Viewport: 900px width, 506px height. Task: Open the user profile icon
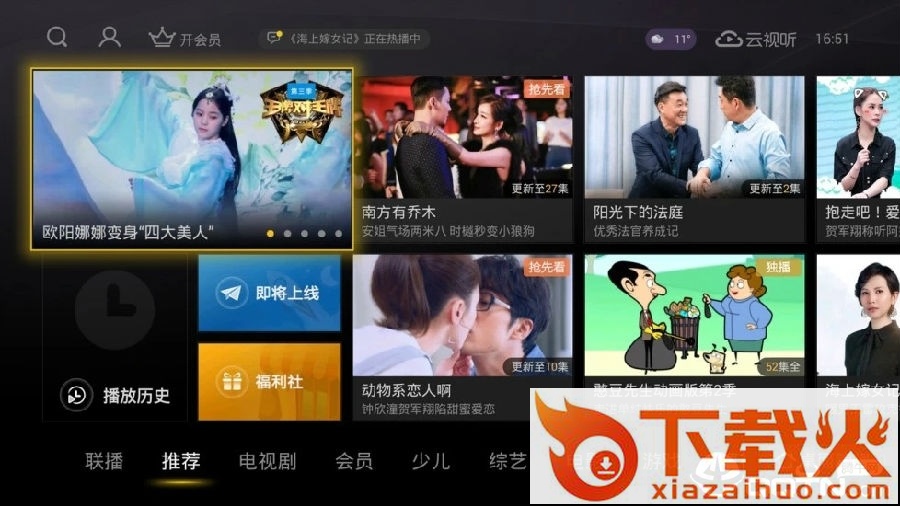pos(109,38)
